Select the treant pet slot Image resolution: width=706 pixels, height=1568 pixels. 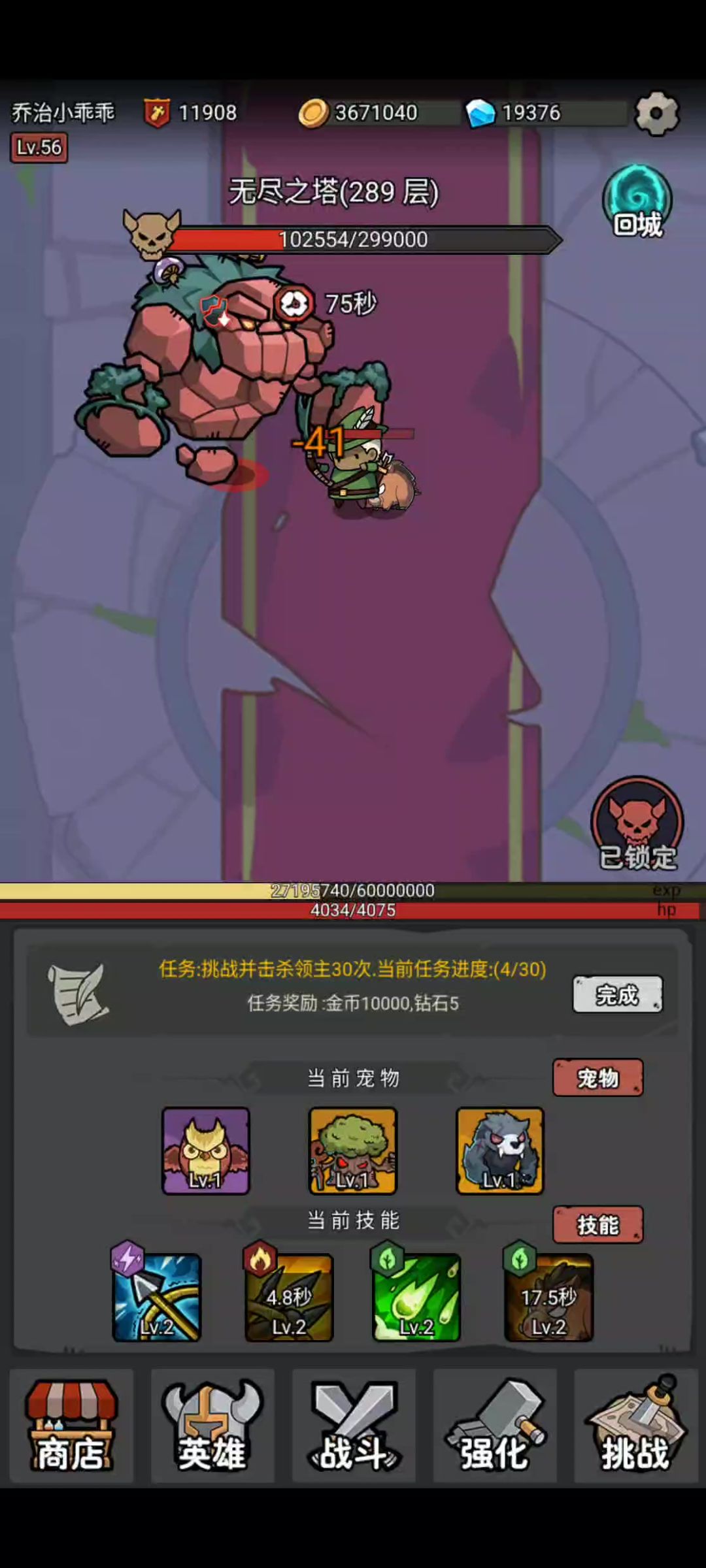[x=353, y=1151]
